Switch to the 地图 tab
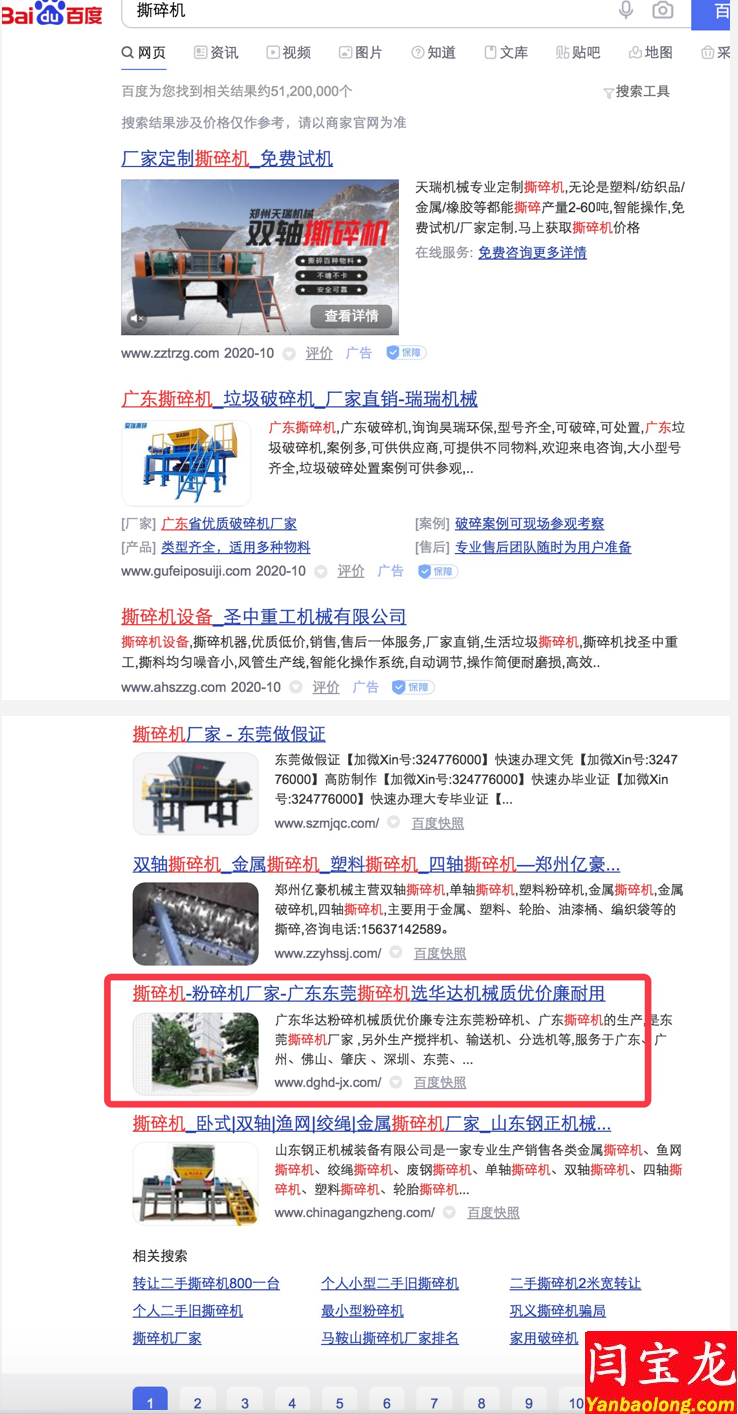Image resolution: width=738 pixels, height=1414 pixels. (650, 52)
